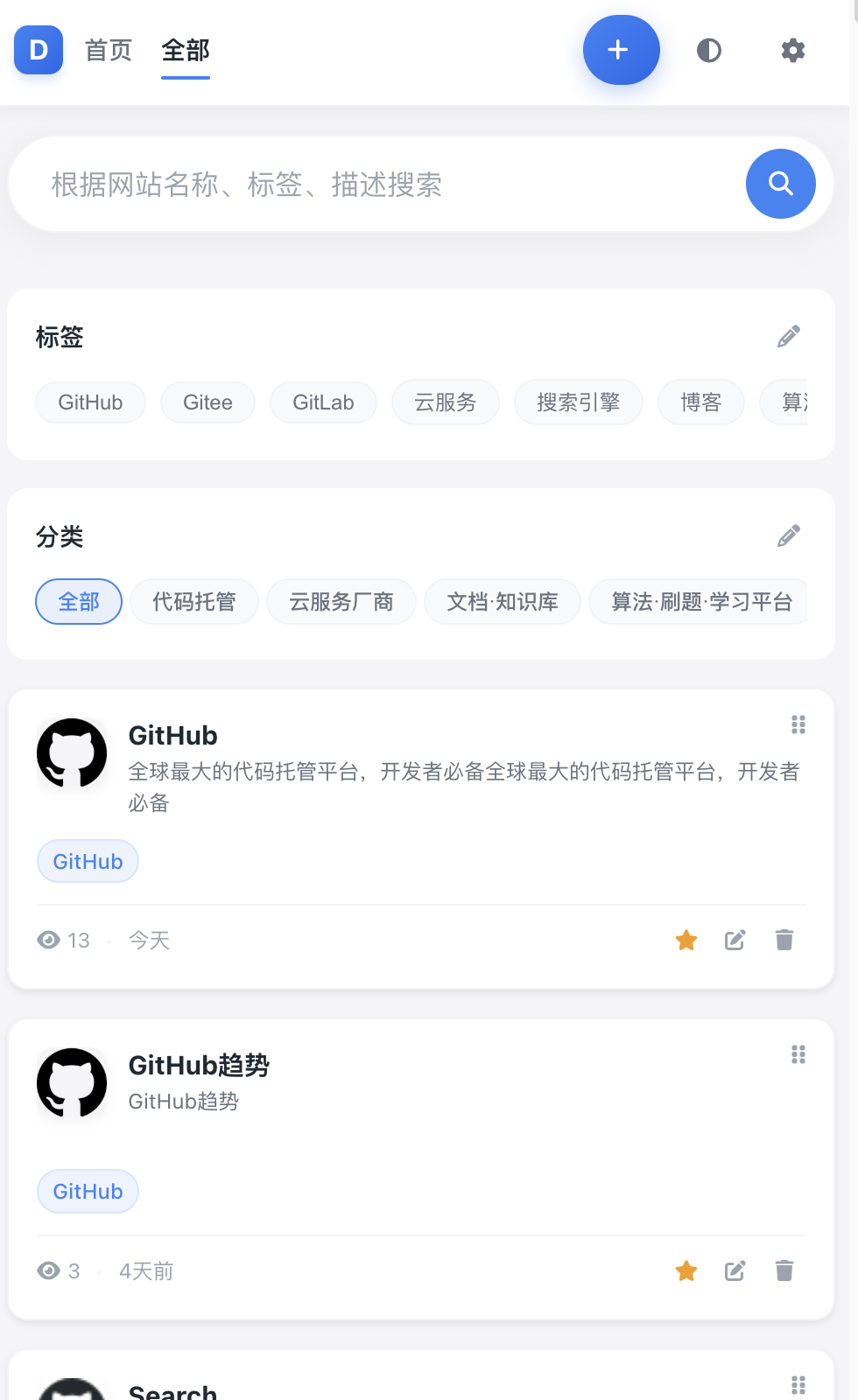Switch to the 首页 tab
Screen dimensions: 858x1400
click(x=109, y=51)
